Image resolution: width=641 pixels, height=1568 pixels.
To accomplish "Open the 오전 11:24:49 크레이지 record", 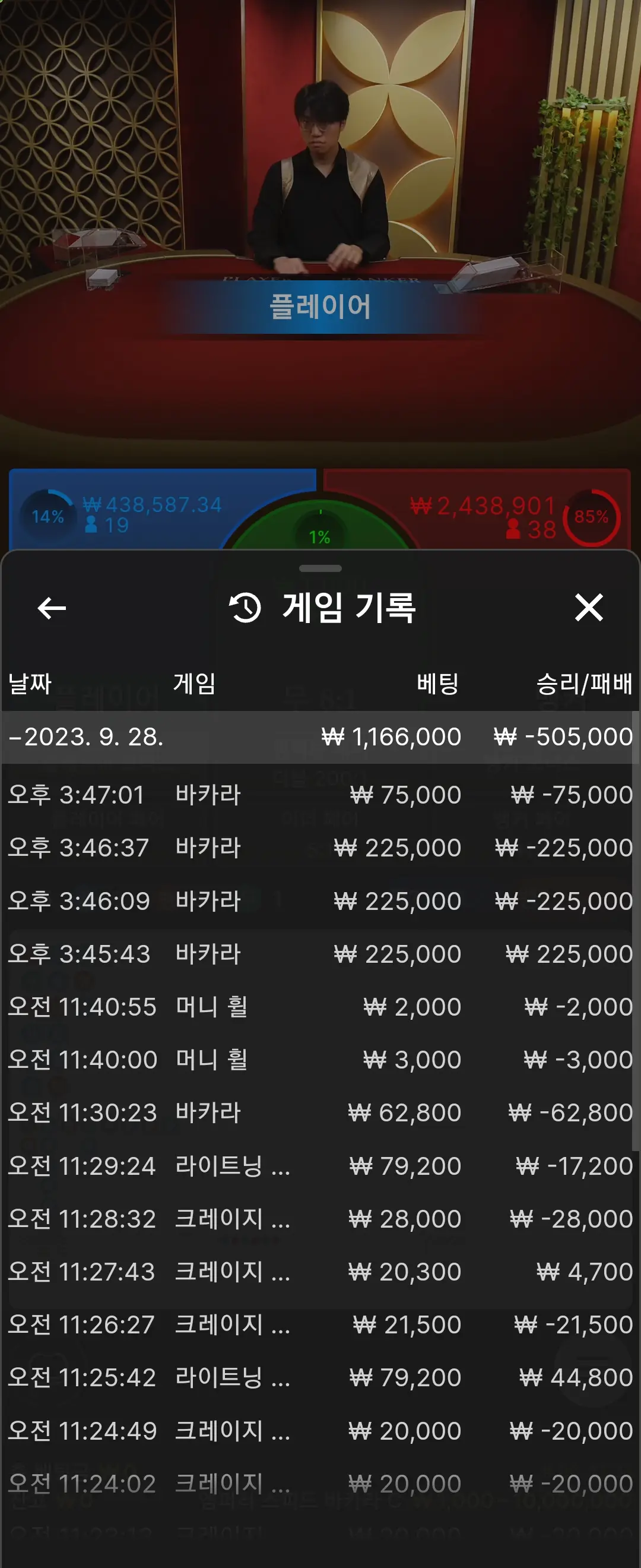I will point(320,1430).
